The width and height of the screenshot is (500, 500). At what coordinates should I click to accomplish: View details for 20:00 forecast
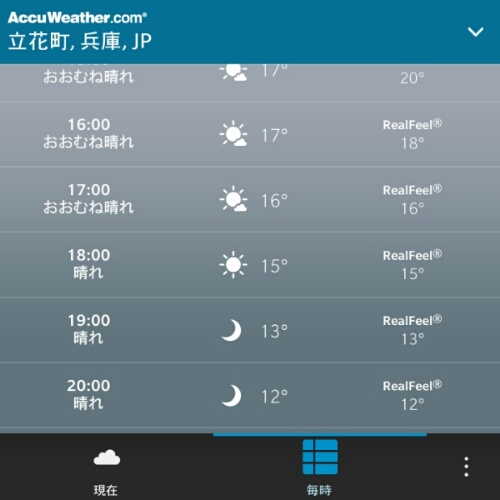[250, 395]
